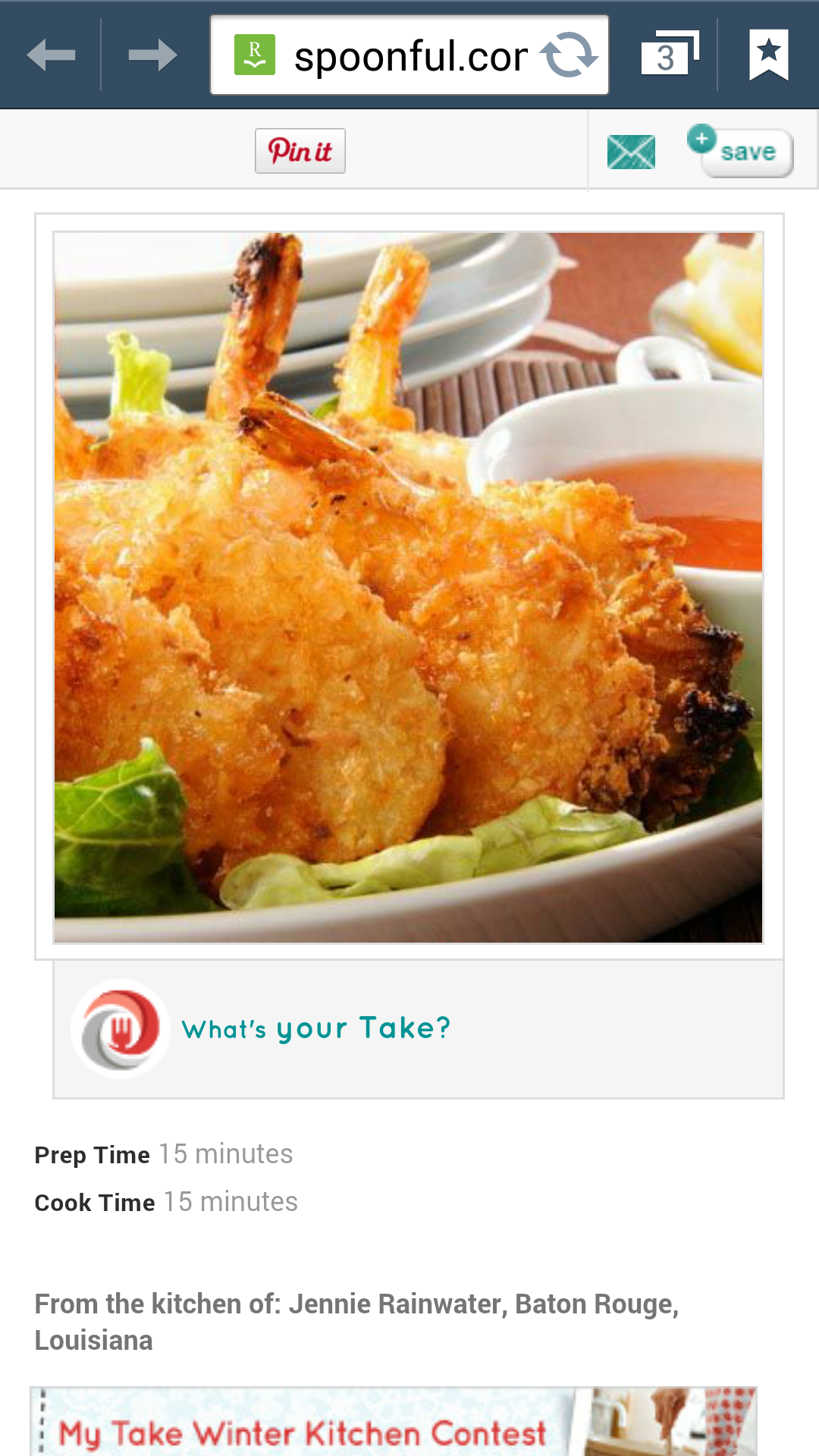
Task: Go forward to the next page
Action: 152,55
